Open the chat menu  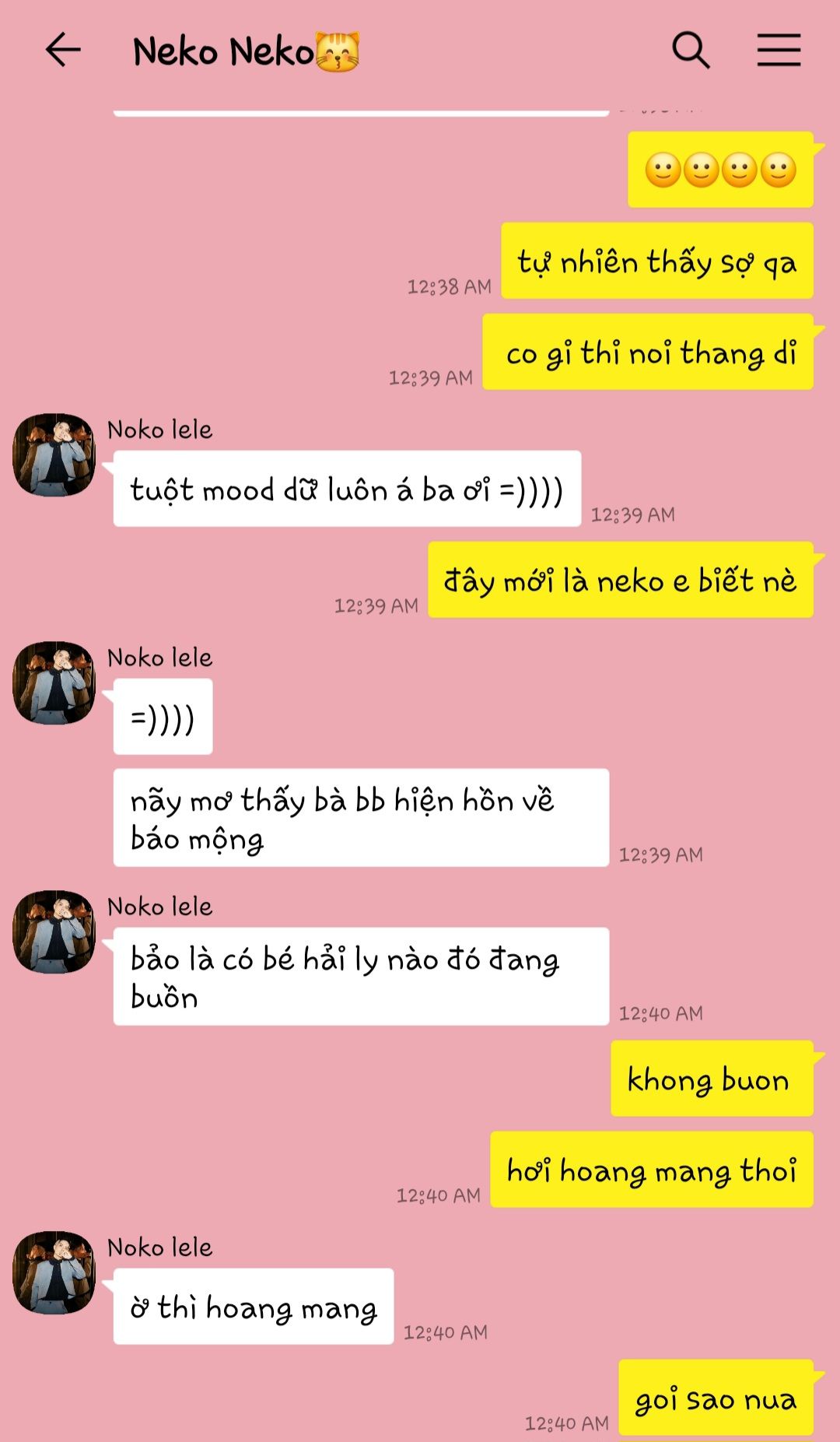779,51
